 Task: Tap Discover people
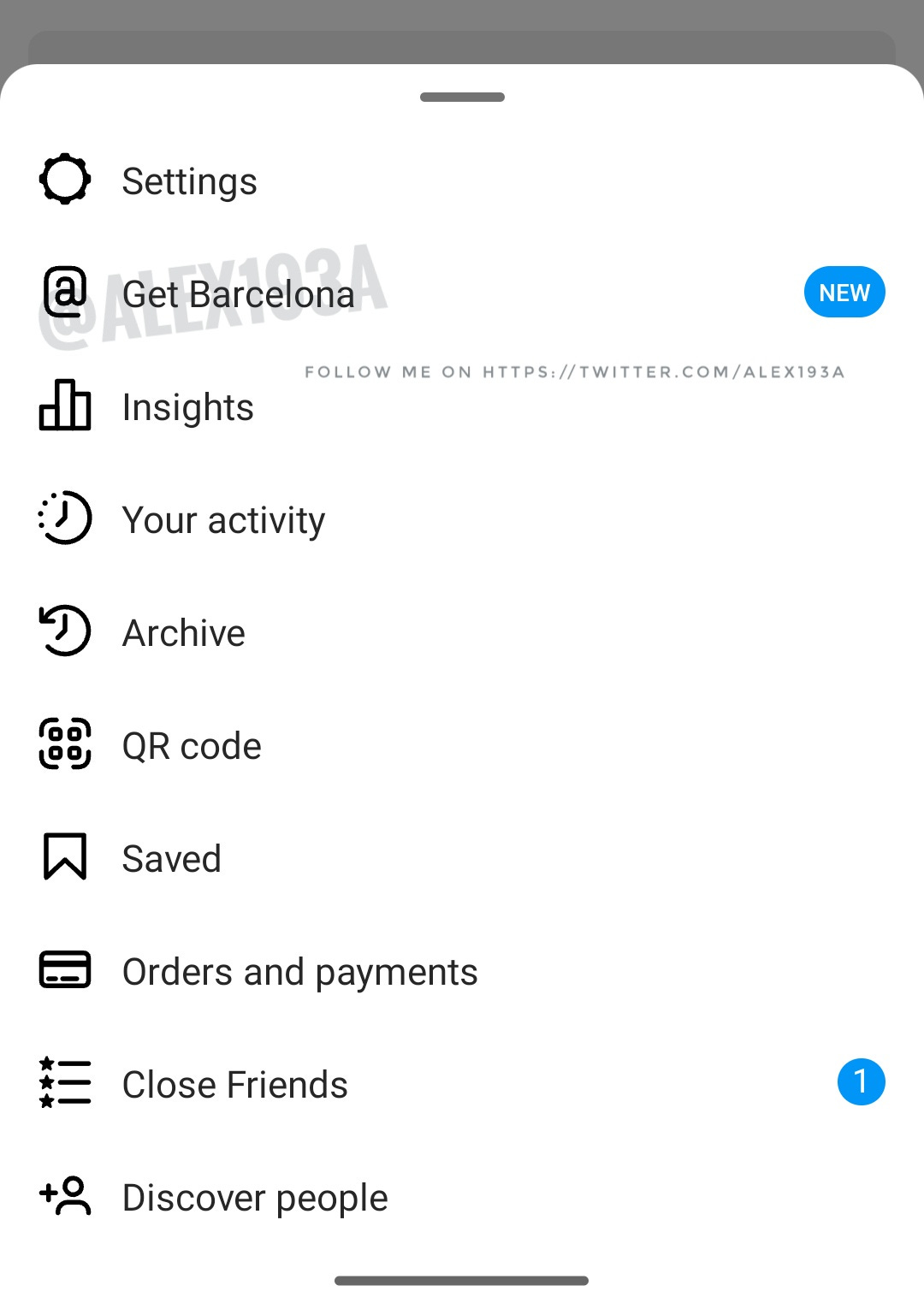[255, 1198]
